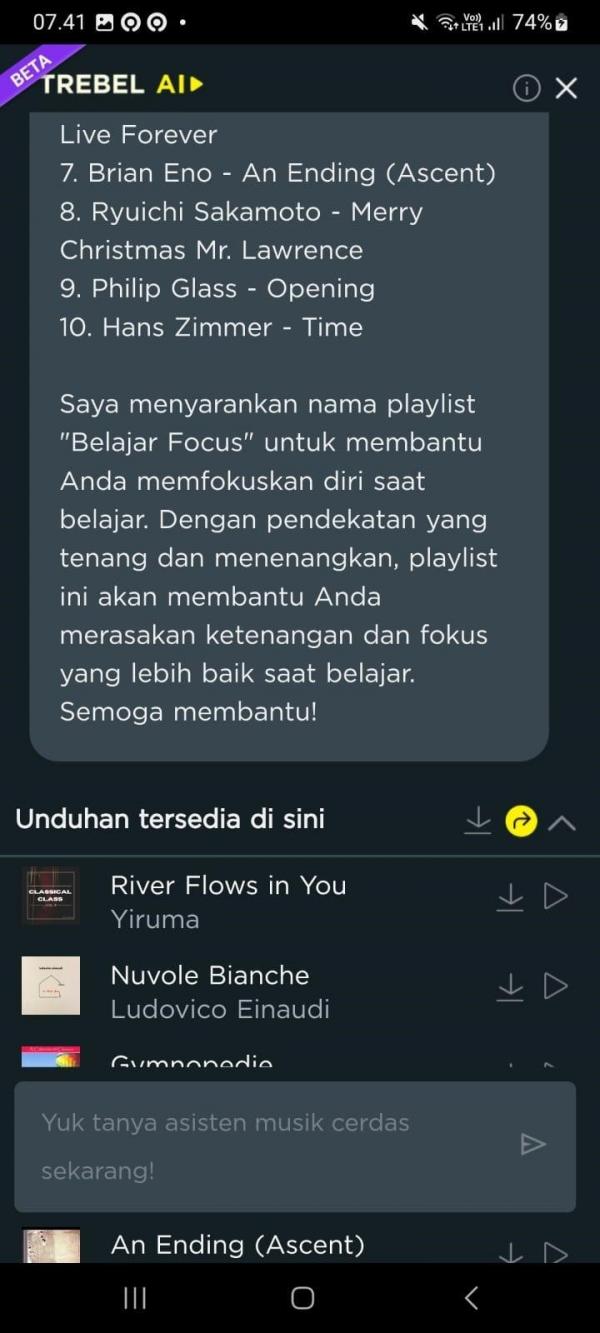The image size is (600, 1333).
Task: Close the Trebel AI assistant
Action: [566, 88]
